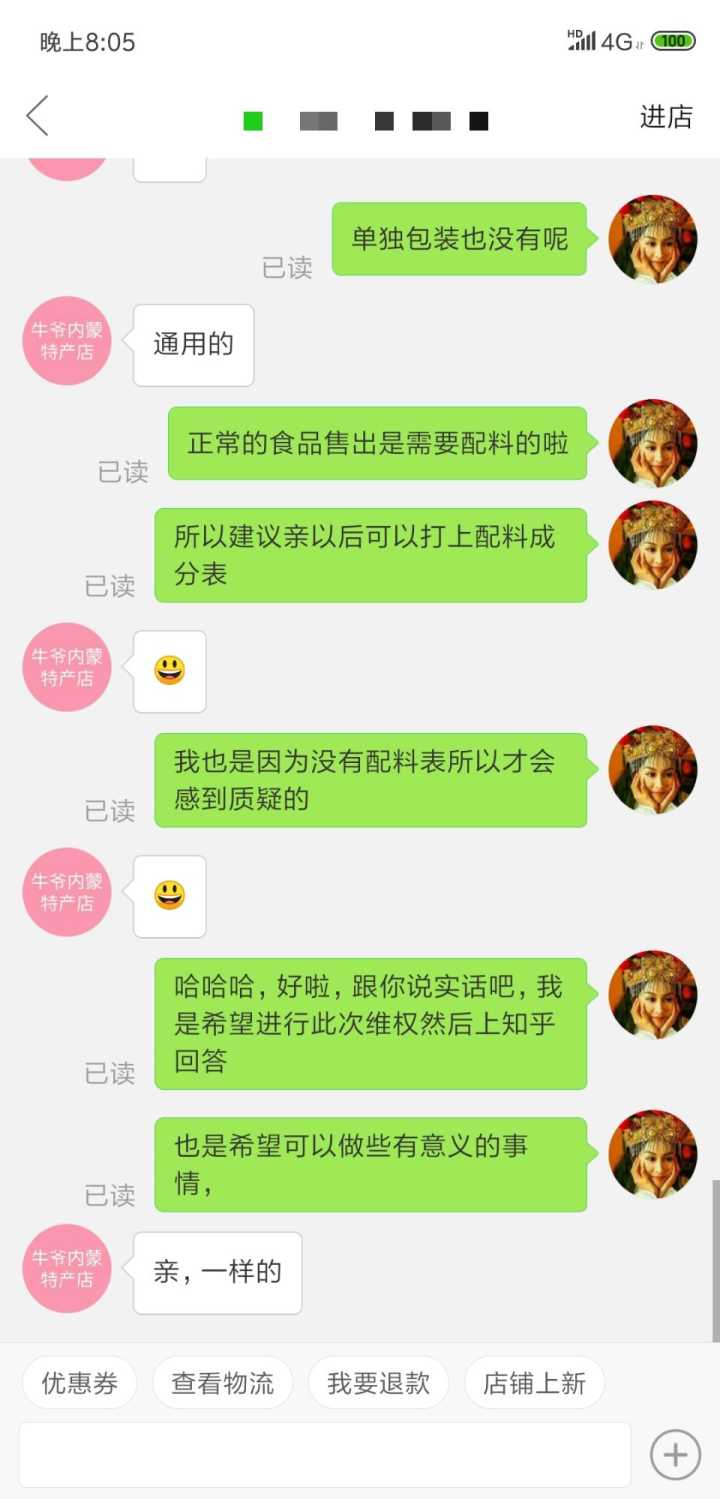Viewport: 720px width, 1499px height.
Task: Tap the 优惠券 coupon chip
Action: click(x=79, y=1383)
